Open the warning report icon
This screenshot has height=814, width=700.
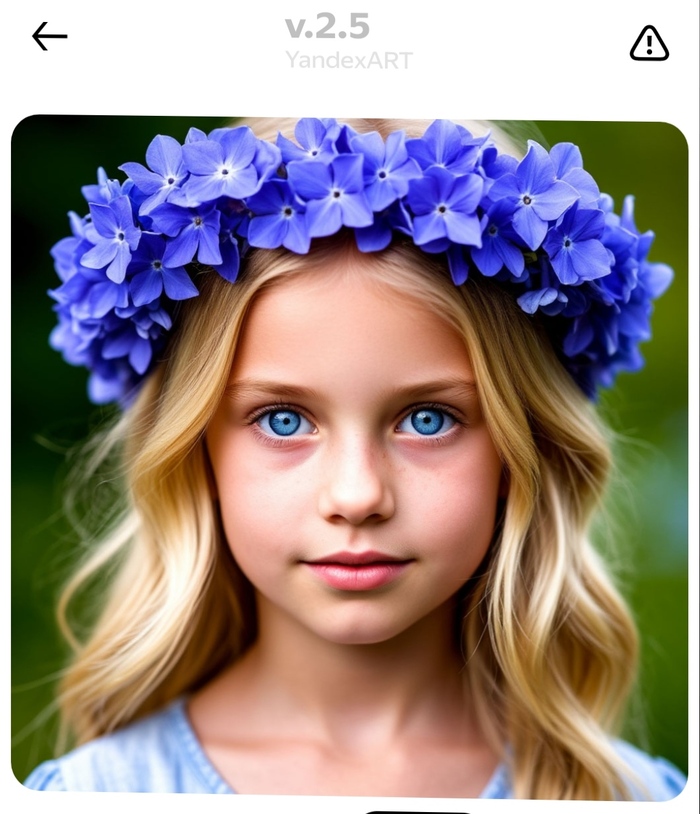649,43
